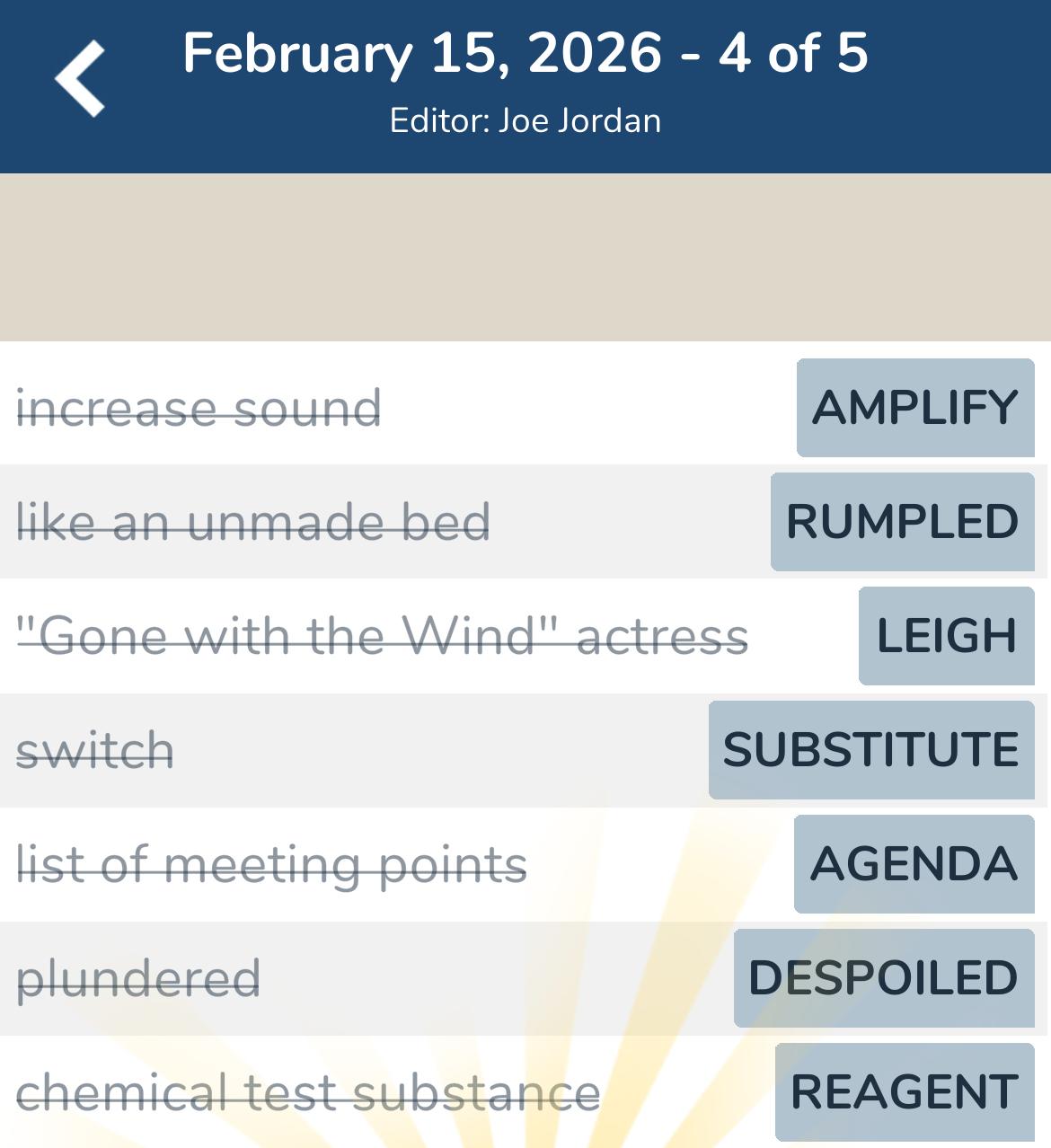Click the beige banner area below the header
This screenshot has height=1148, width=1051.
pyautogui.click(x=525, y=256)
